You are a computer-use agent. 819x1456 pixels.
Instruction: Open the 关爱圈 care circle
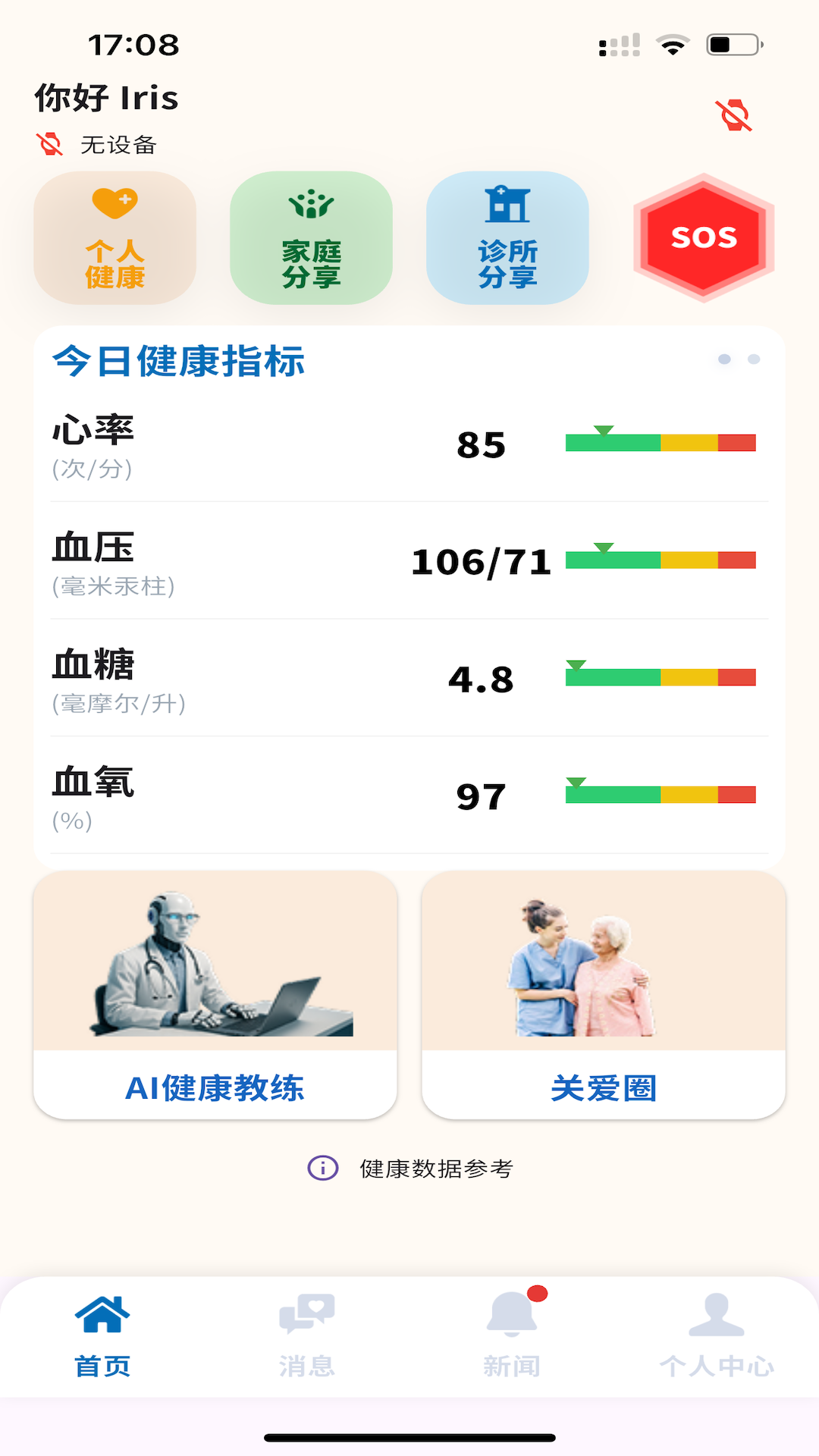pyautogui.click(x=604, y=993)
